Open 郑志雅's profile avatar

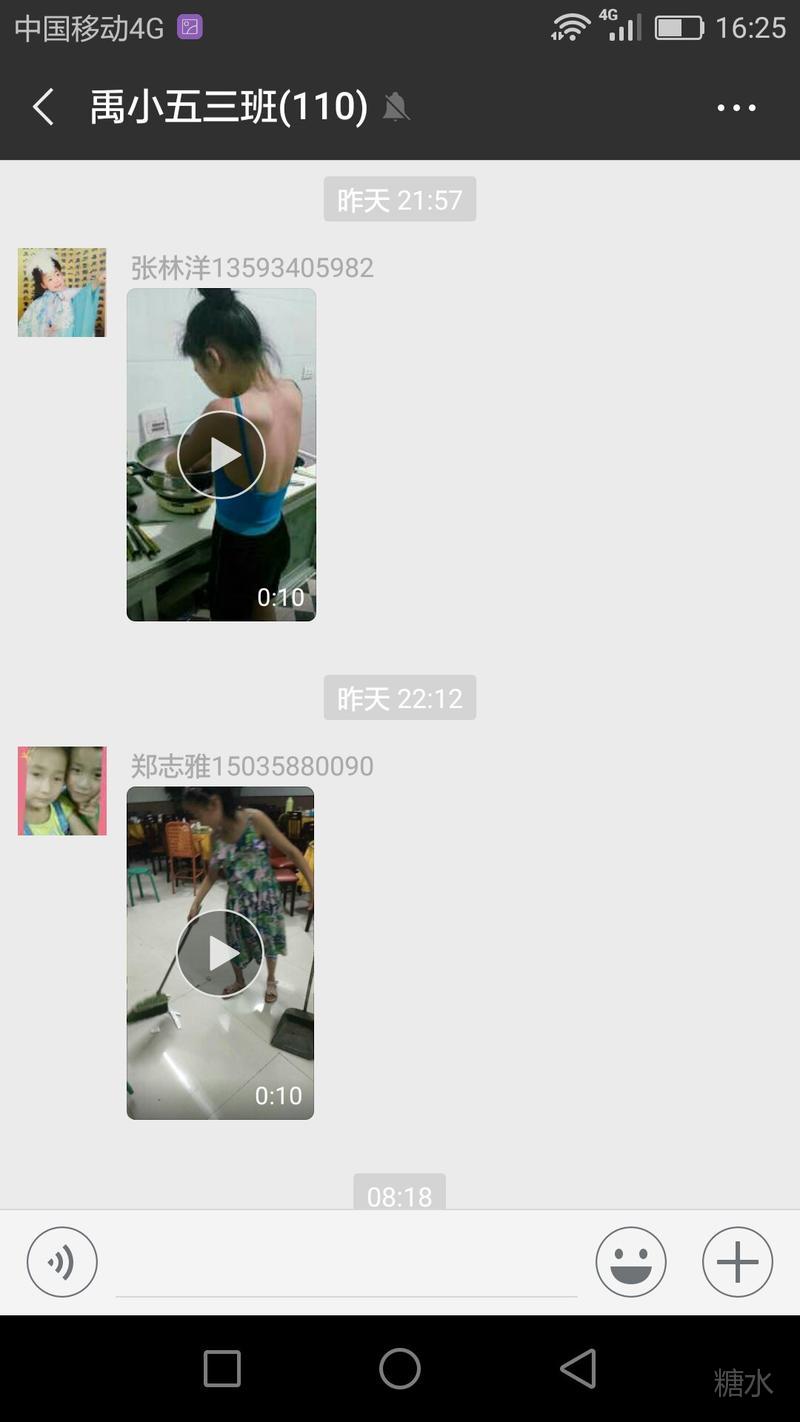click(x=62, y=791)
